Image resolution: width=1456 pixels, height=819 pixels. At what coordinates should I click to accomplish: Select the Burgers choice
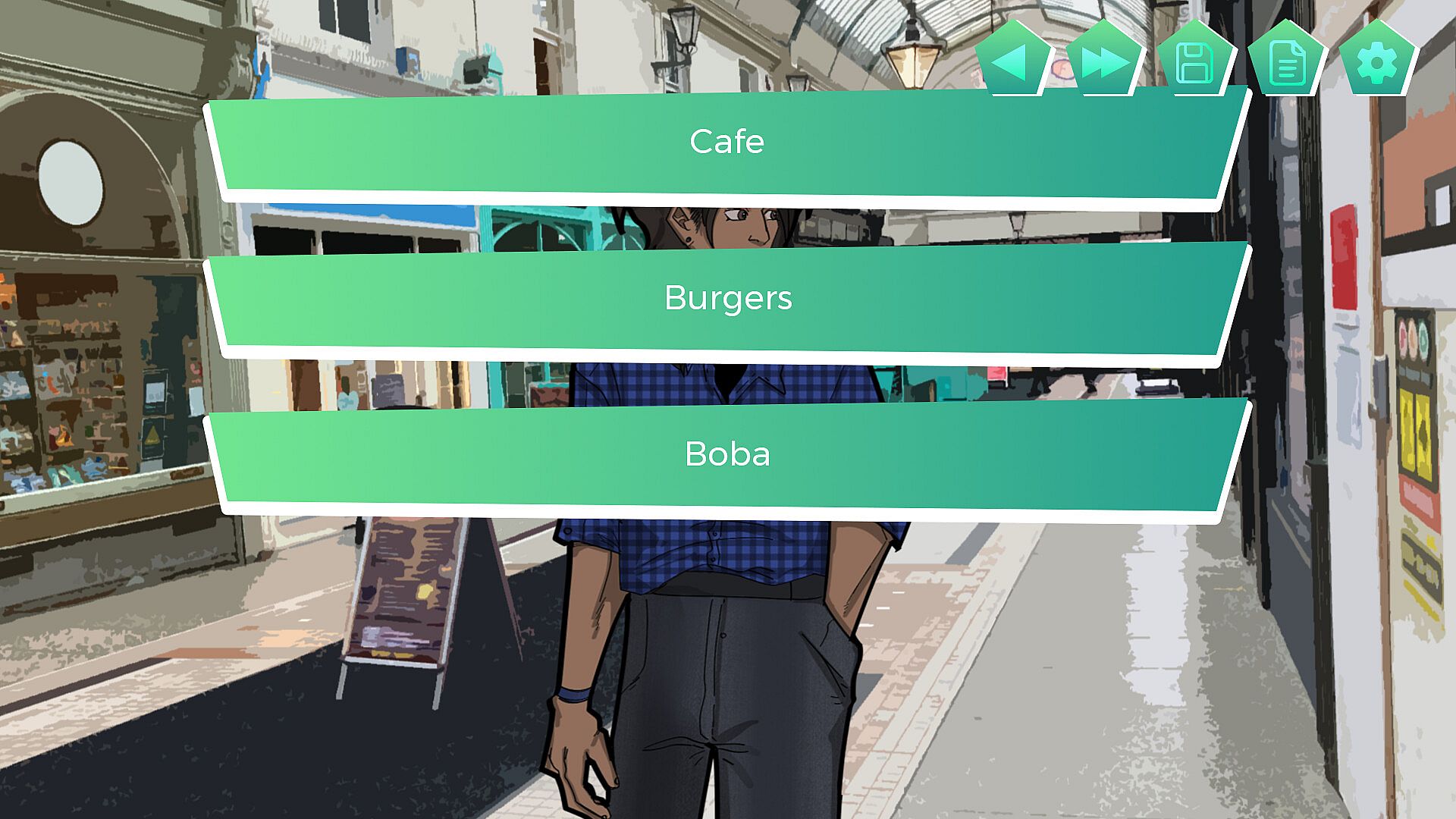(x=726, y=299)
